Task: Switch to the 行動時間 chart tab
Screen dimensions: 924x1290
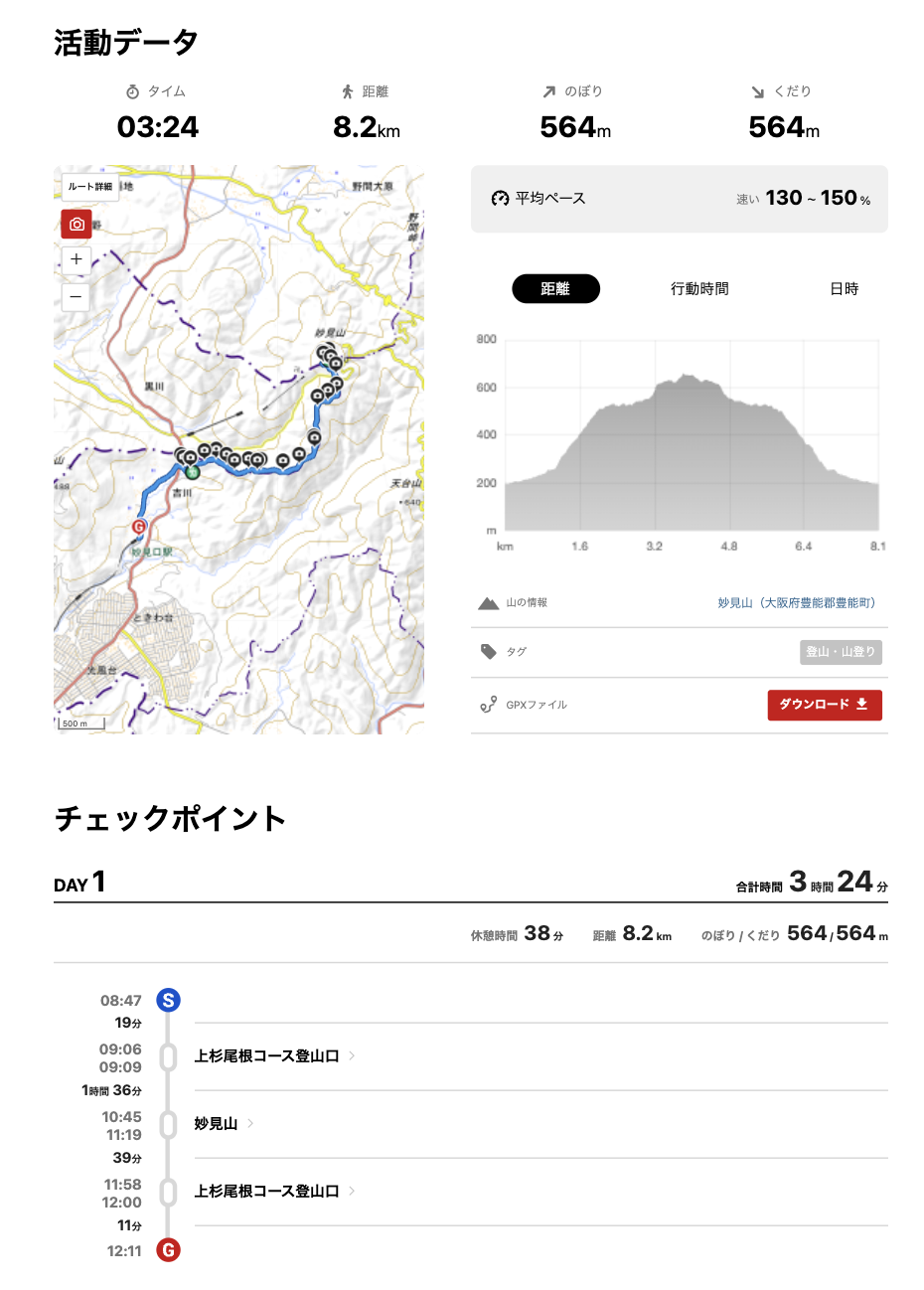Action: 699,289
